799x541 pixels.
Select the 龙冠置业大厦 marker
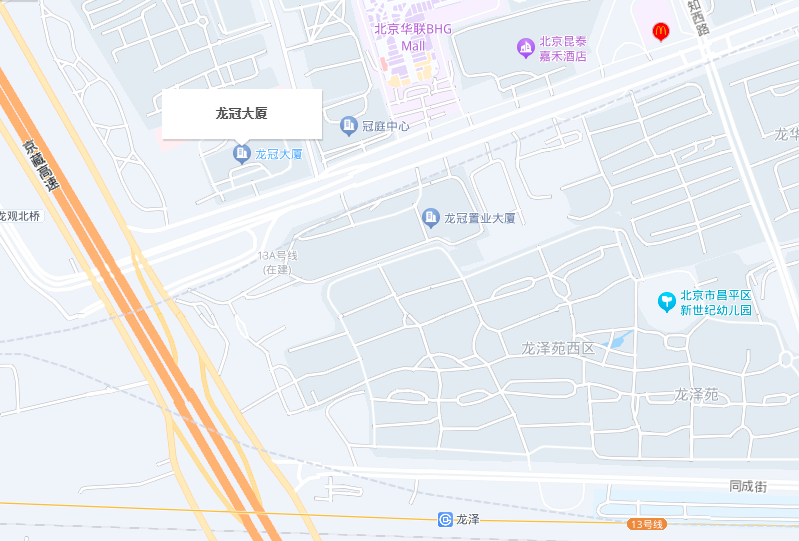[431, 217]
